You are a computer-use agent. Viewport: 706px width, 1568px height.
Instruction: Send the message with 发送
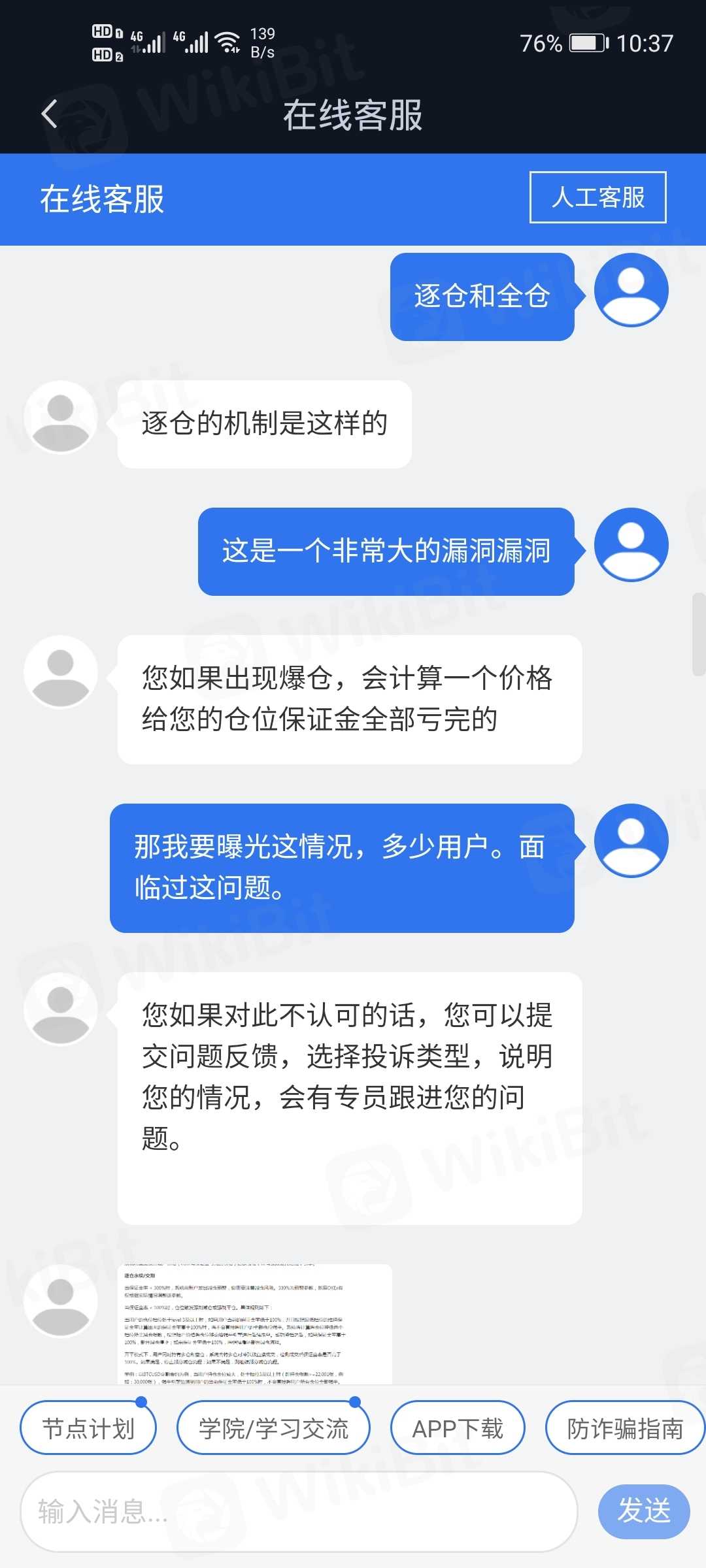pyautogui.click(x=644, y=1512)
